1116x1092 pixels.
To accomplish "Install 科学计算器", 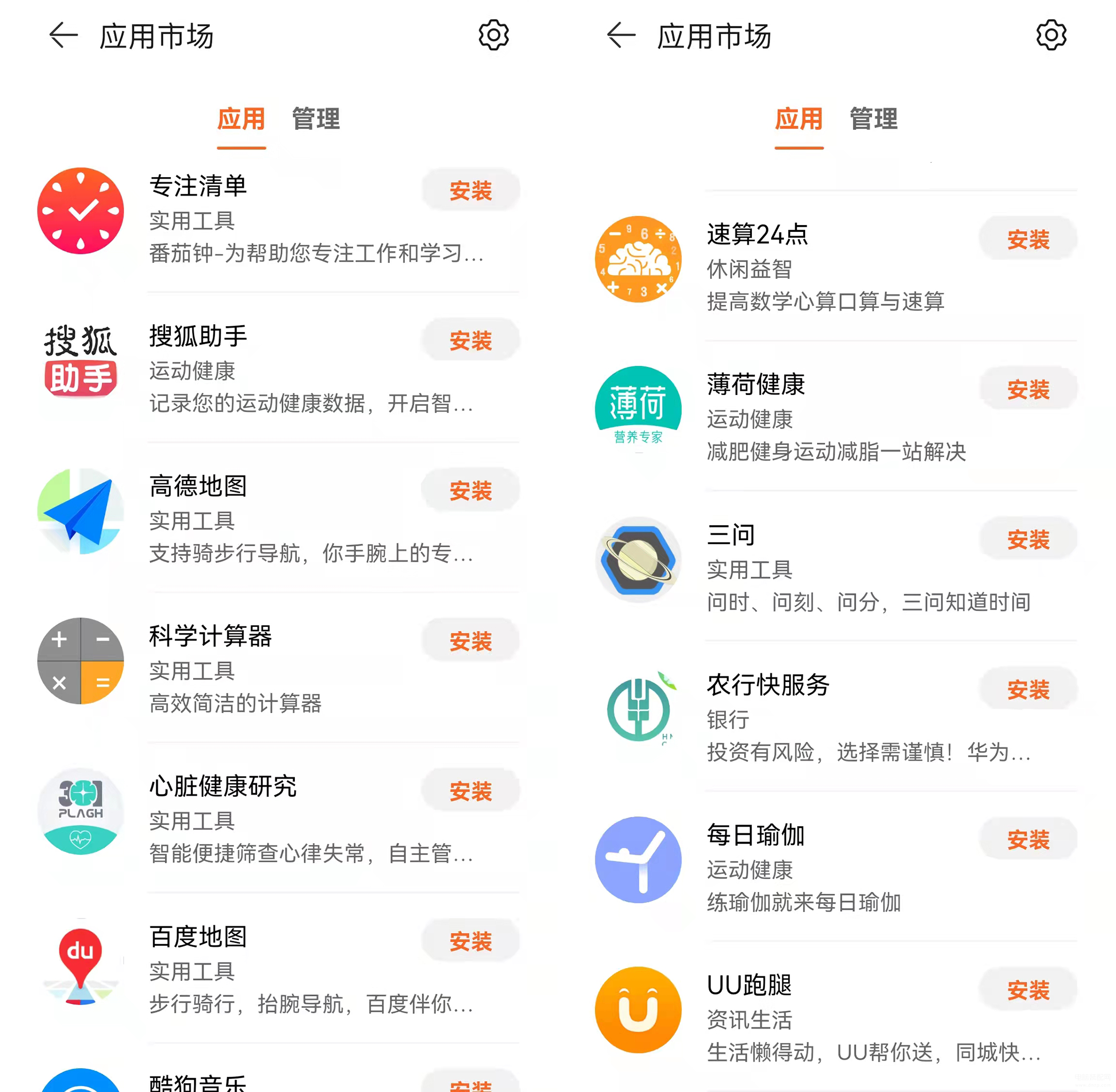I will (470, 641).
